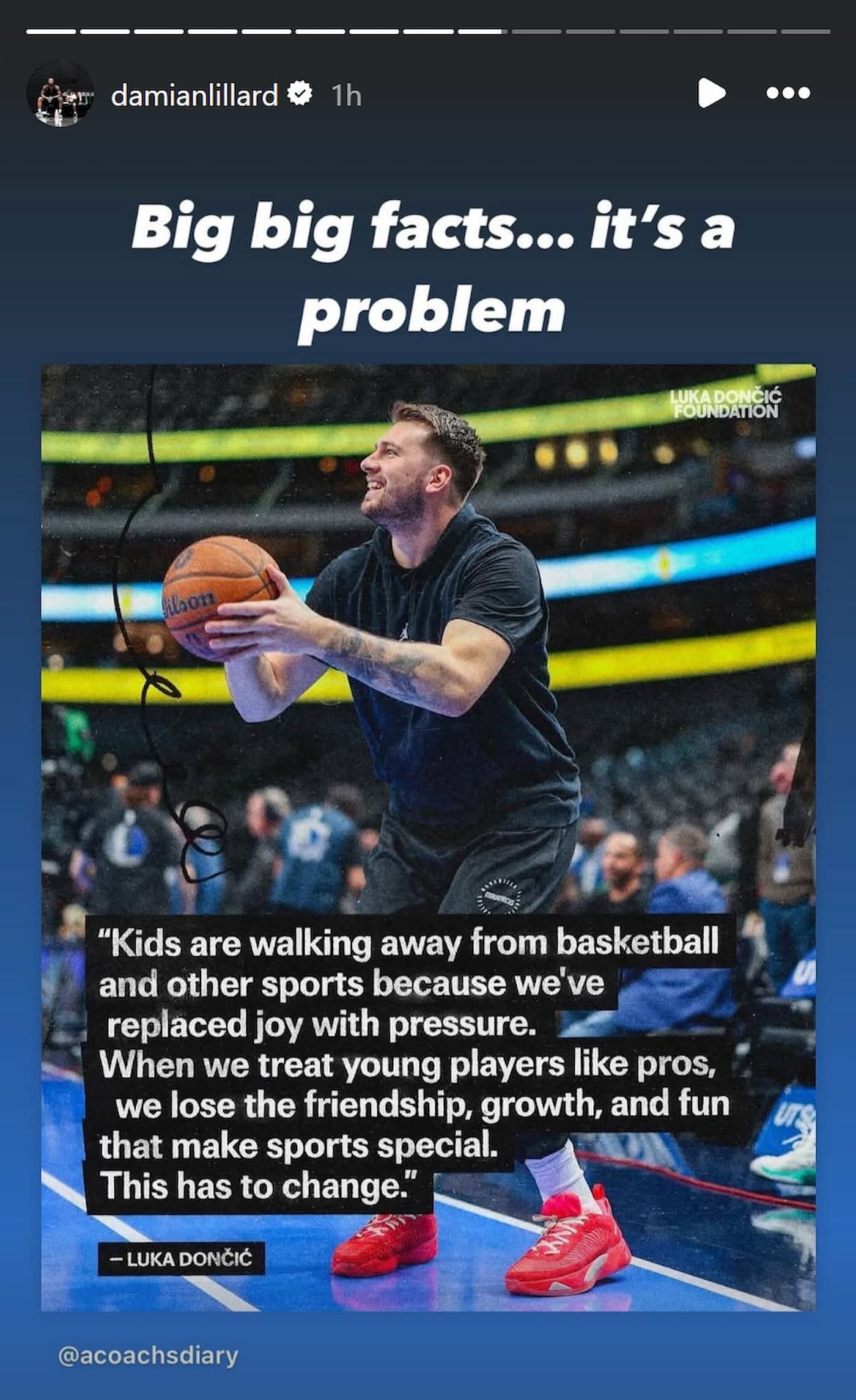Open the damianlillard username link
This screenshot has height=1400, width=856.
coord(194,95)
